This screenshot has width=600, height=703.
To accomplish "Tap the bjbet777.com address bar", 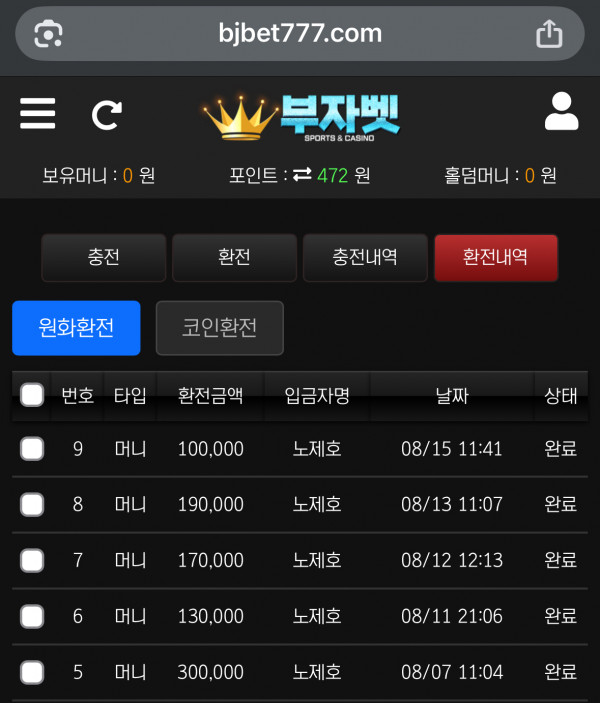I will [x=300, y=34].
